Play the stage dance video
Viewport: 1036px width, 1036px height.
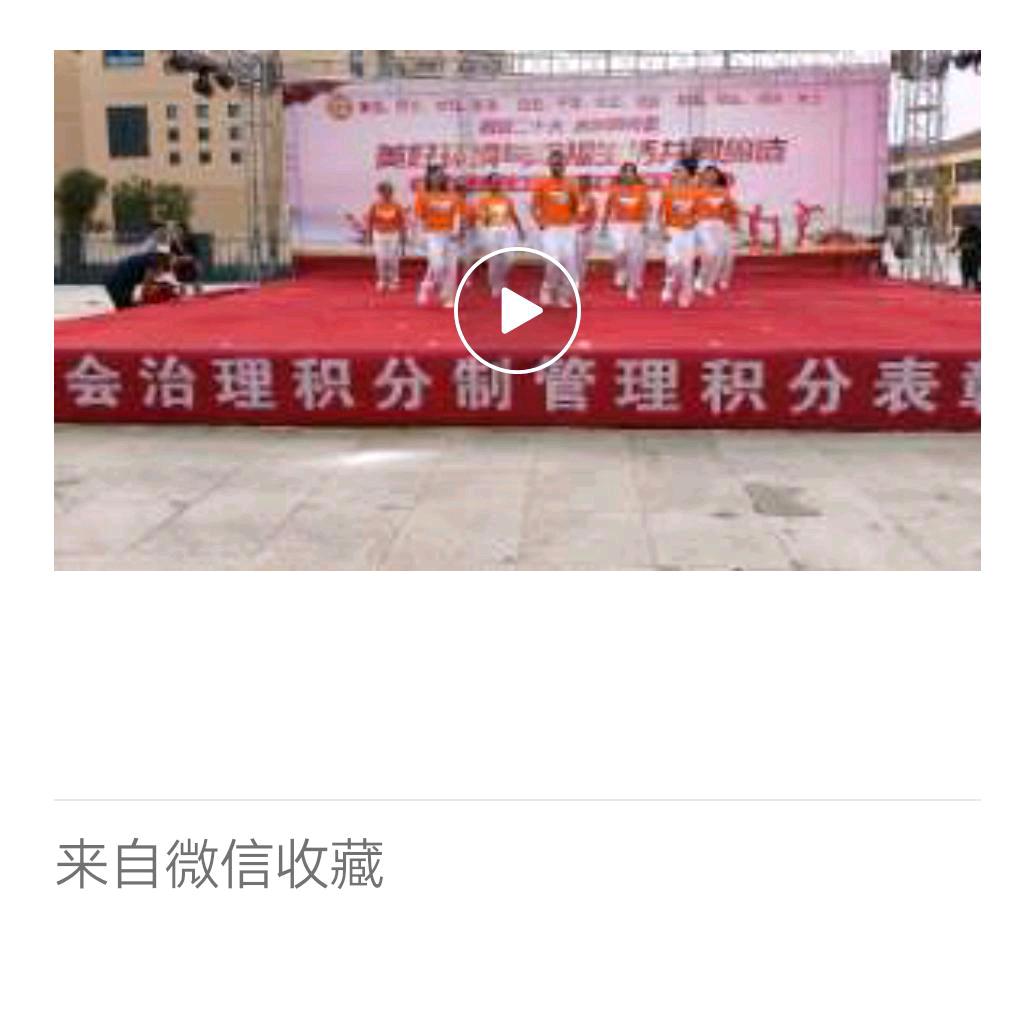click(517, 311)
